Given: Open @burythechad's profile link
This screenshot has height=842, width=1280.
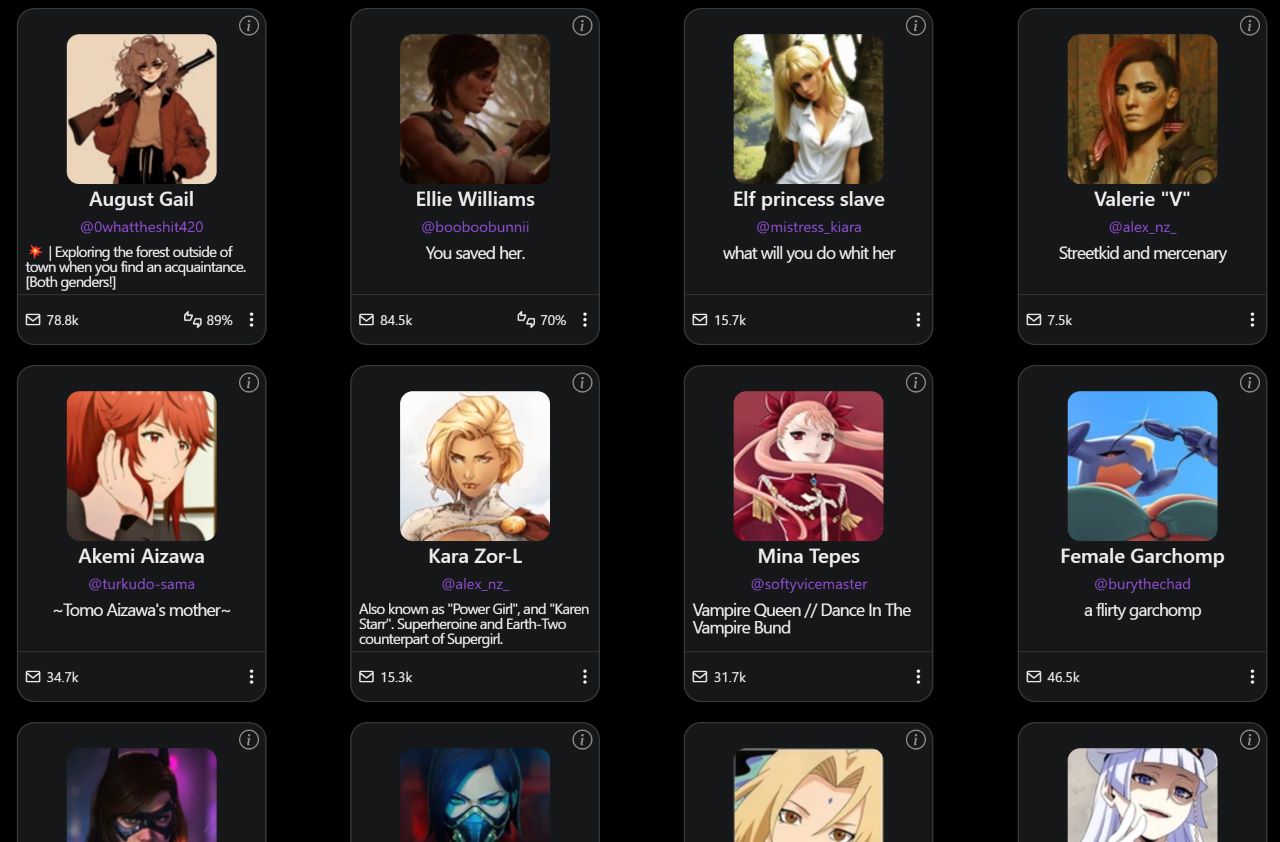Looking at the screenshot, I should [1142, 584].
